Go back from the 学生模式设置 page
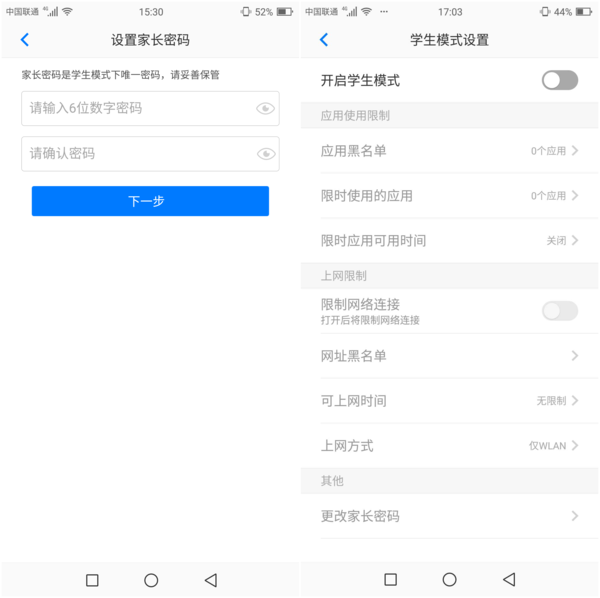 point(324,40)
